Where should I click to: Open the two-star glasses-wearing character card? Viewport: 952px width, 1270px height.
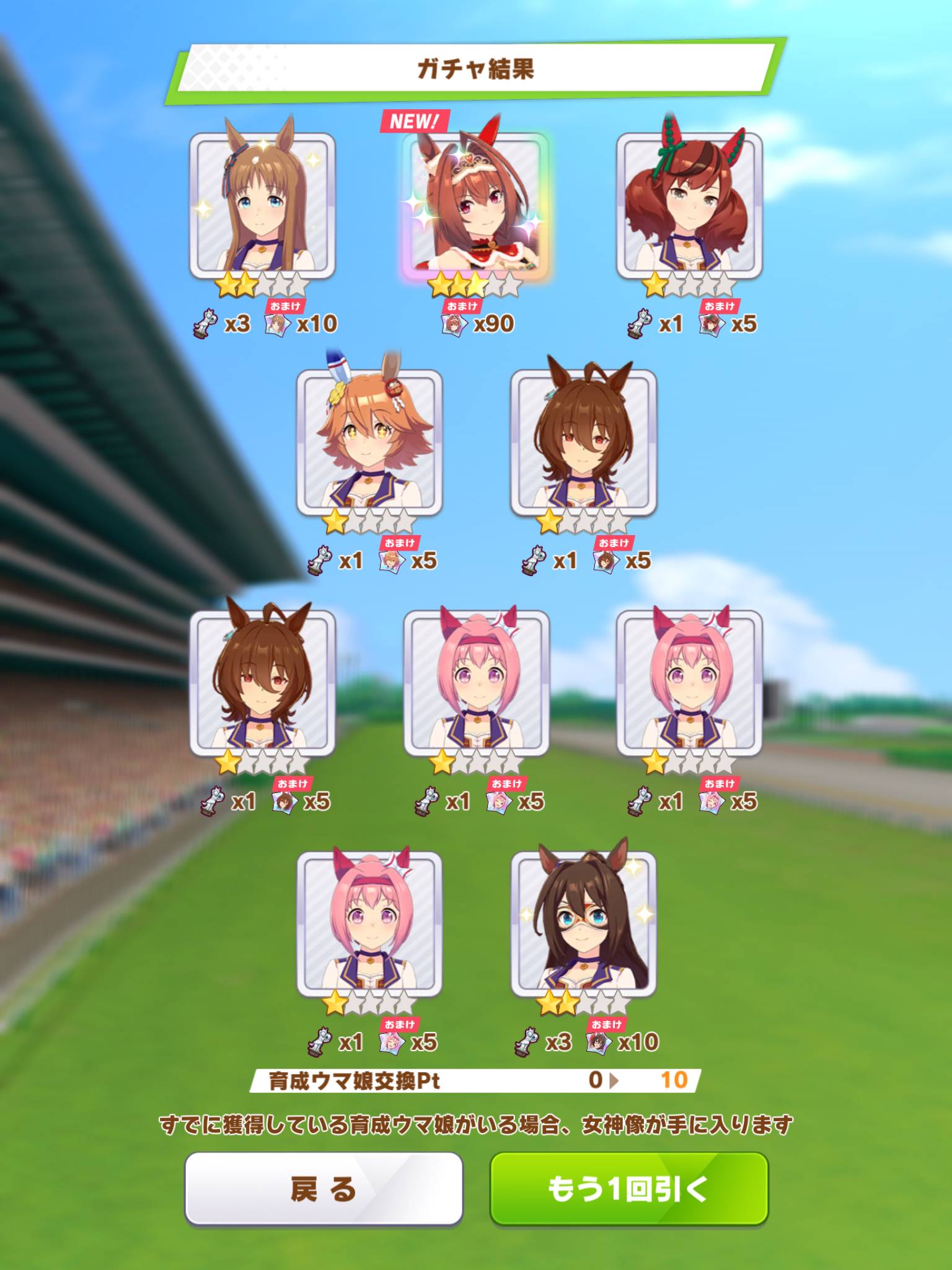click(x=583, y=924)
